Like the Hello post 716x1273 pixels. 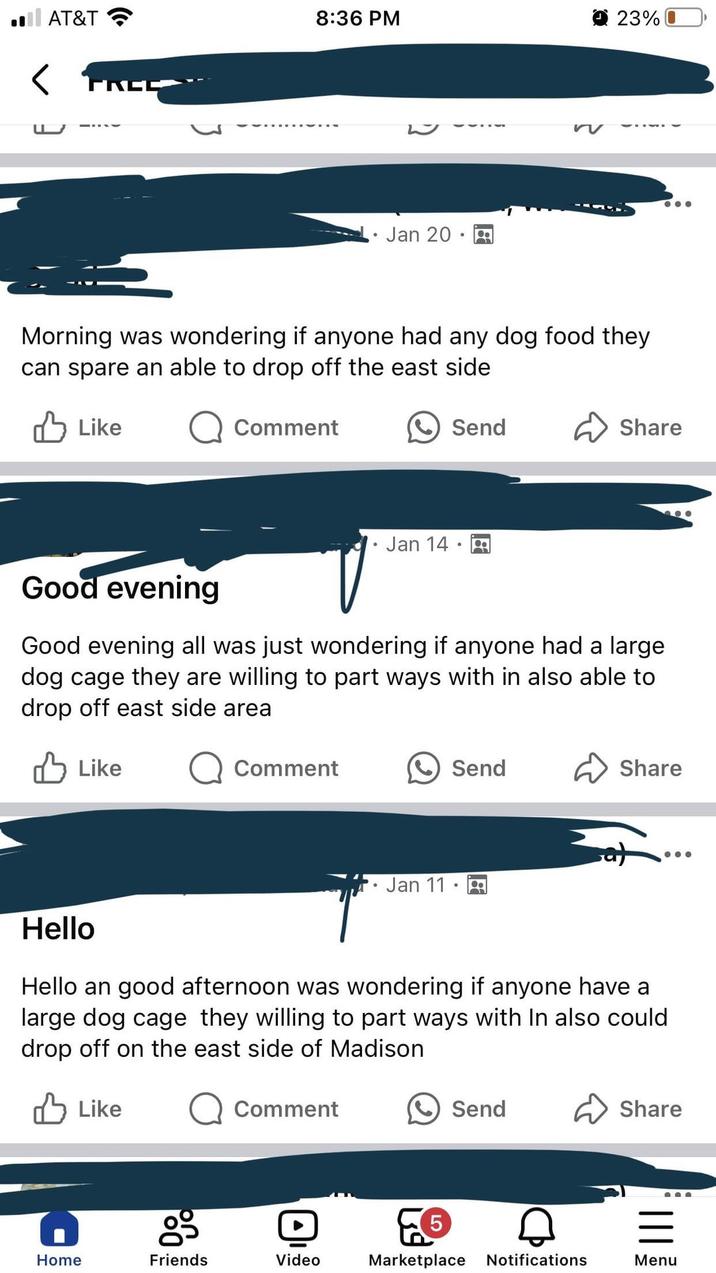[78, 1109]
